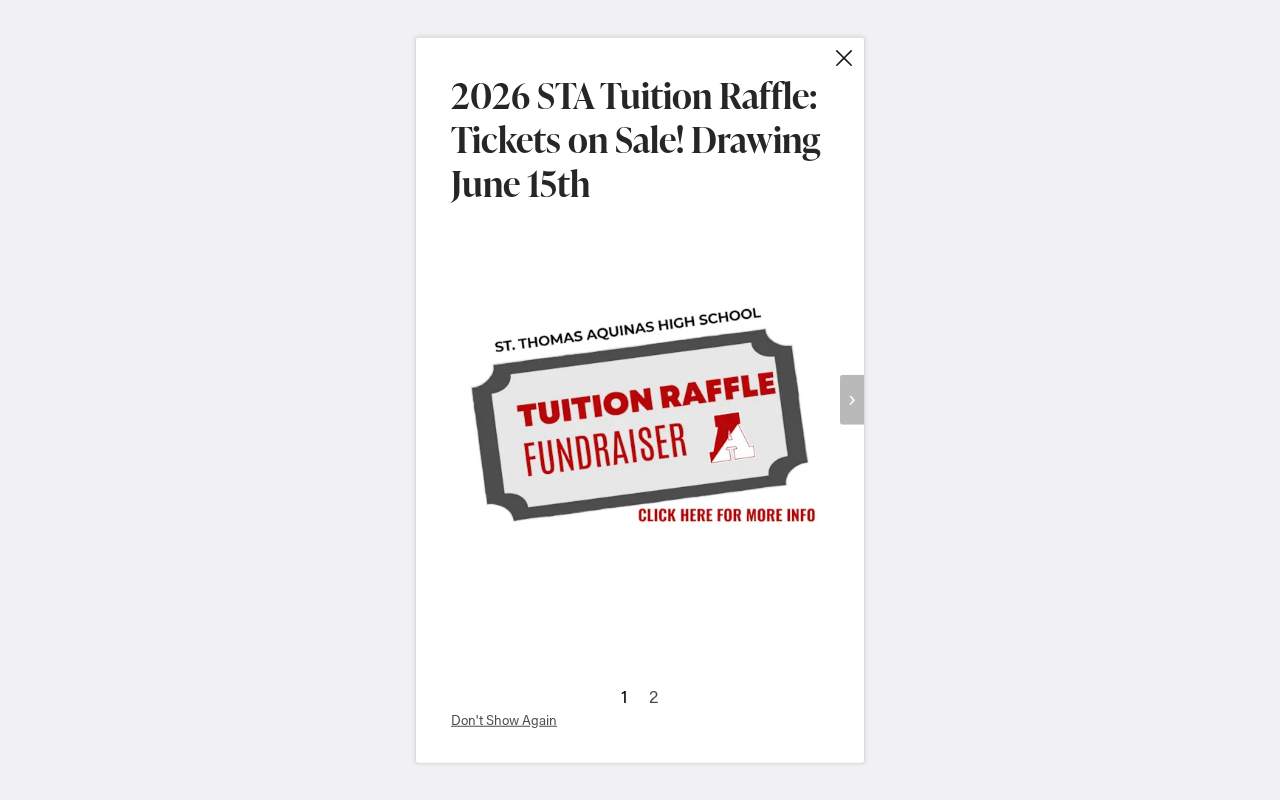Jump to announcement page 2

(x=654, y=697)
